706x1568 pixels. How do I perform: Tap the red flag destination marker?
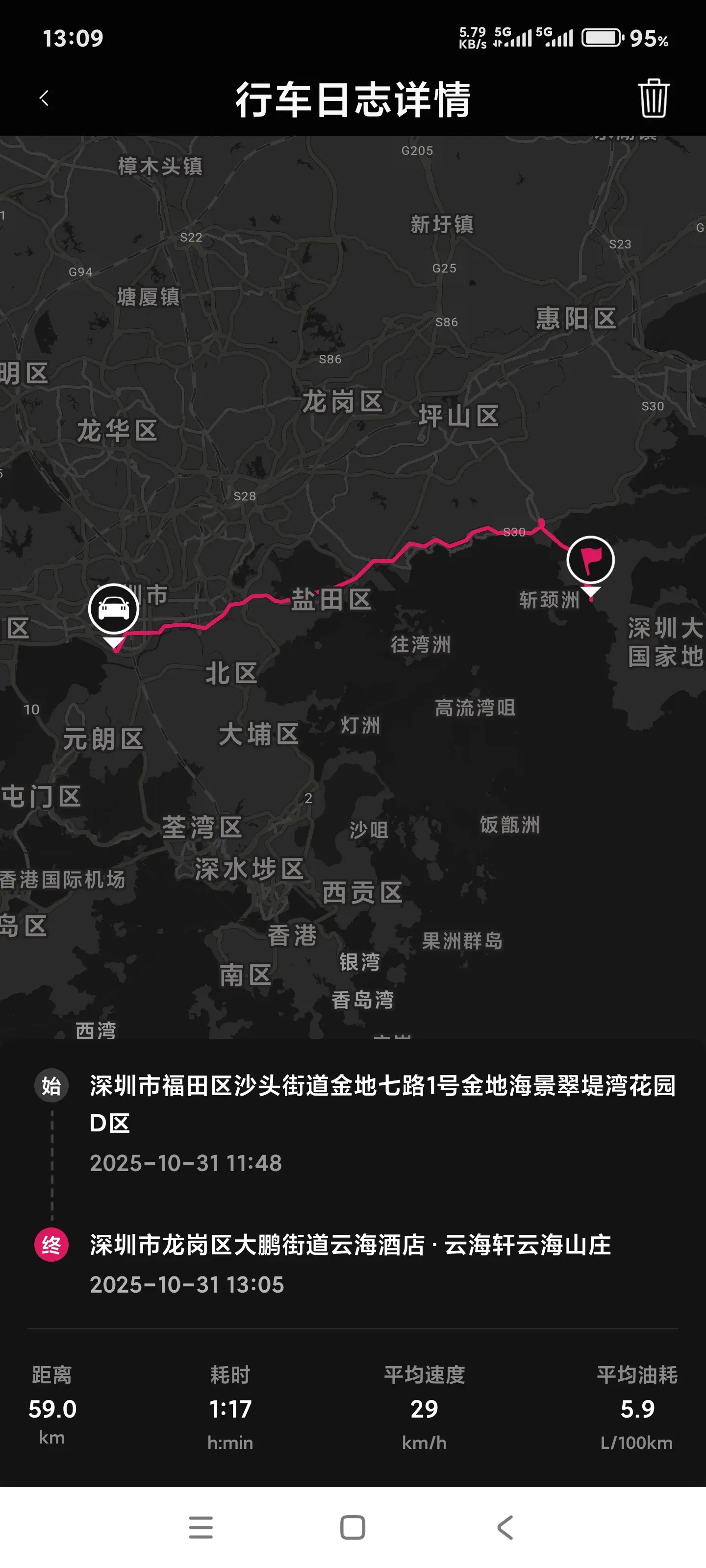coord(590,560)
